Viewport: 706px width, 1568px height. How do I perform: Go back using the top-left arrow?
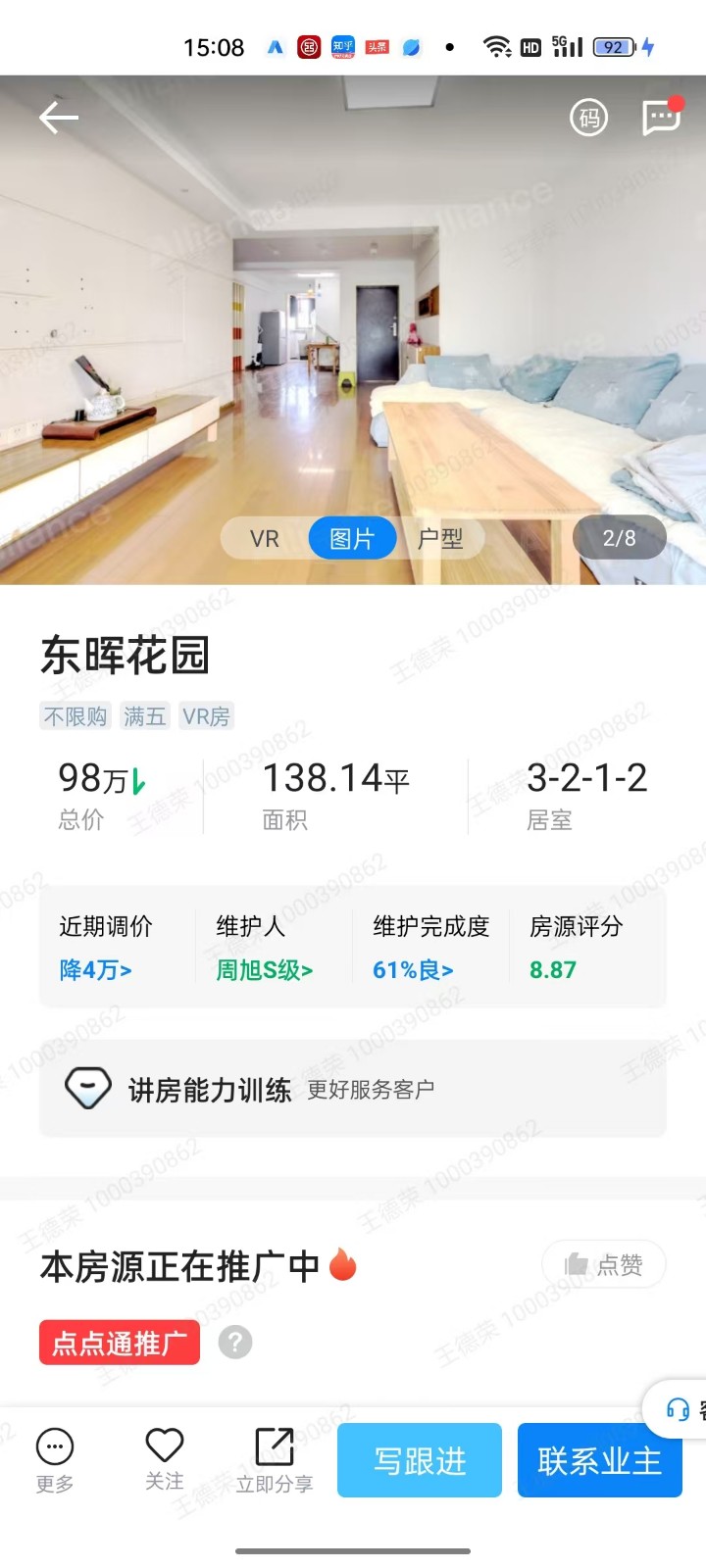click(58, 119)
